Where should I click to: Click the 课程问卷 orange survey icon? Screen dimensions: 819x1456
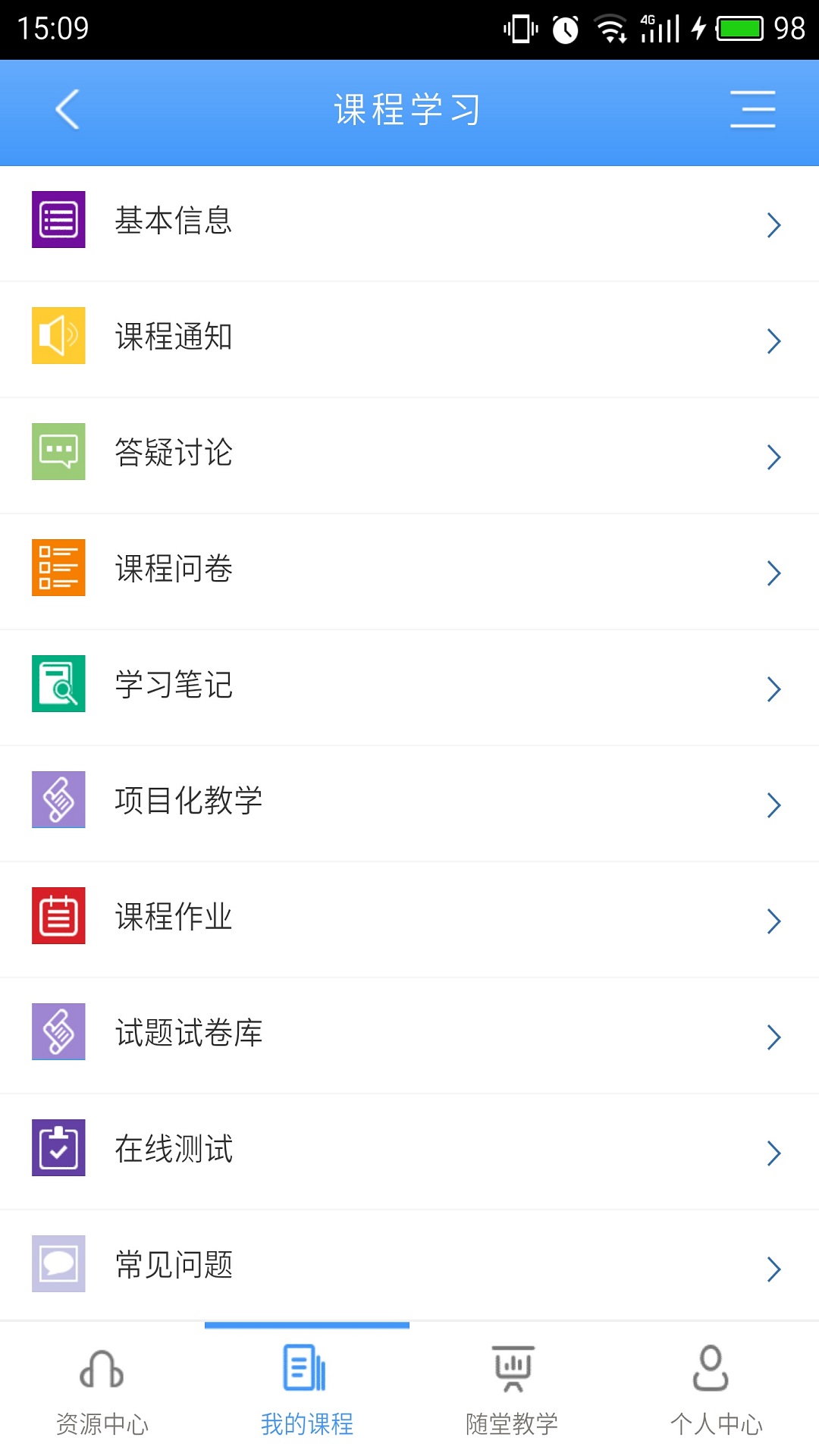58,567
